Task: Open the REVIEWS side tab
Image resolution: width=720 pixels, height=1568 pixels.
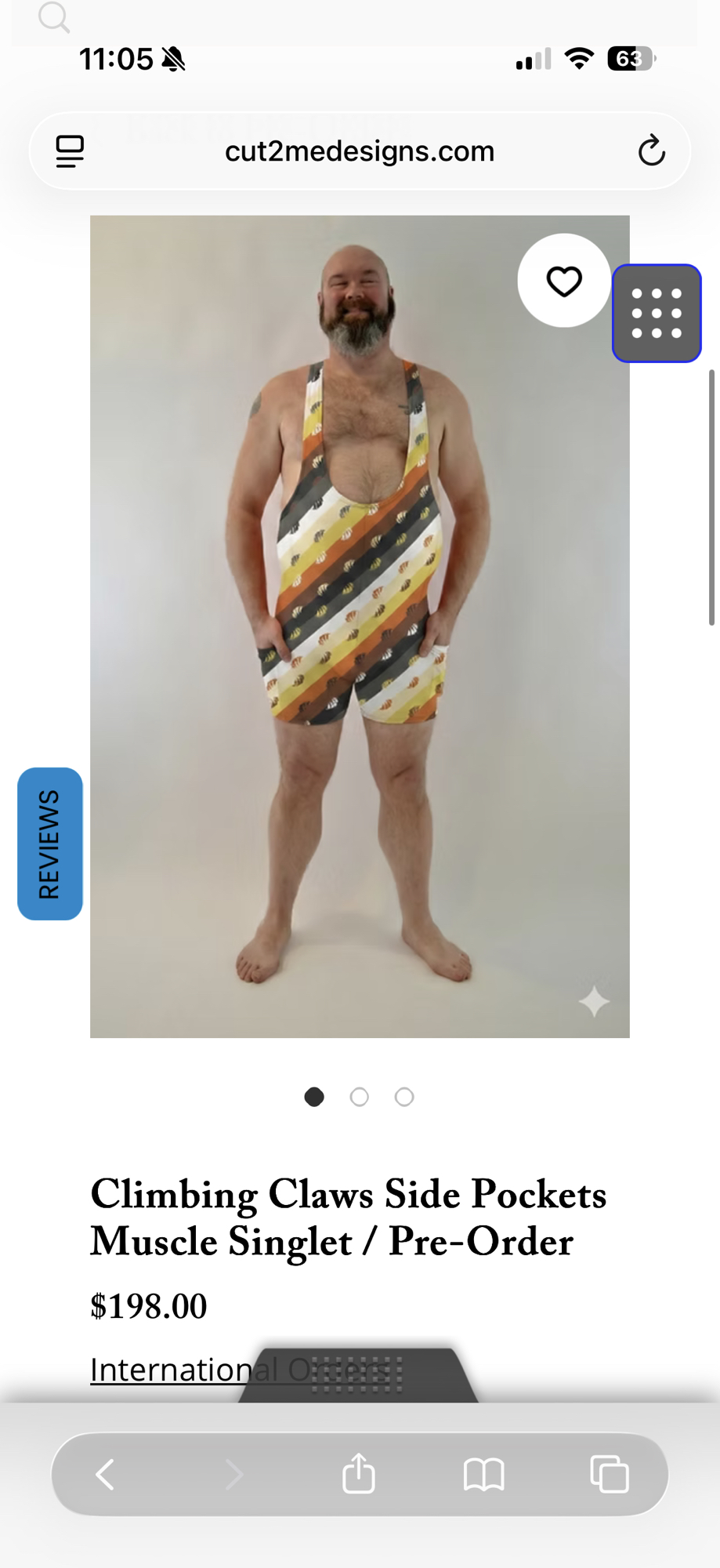Action: [x=49, y=844]
